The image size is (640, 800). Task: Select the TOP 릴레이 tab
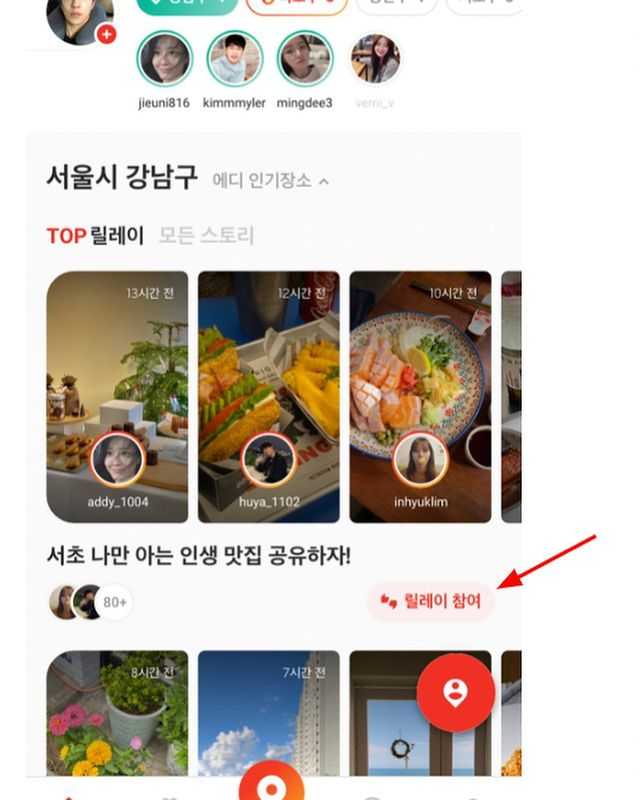(x=95, y=236)
